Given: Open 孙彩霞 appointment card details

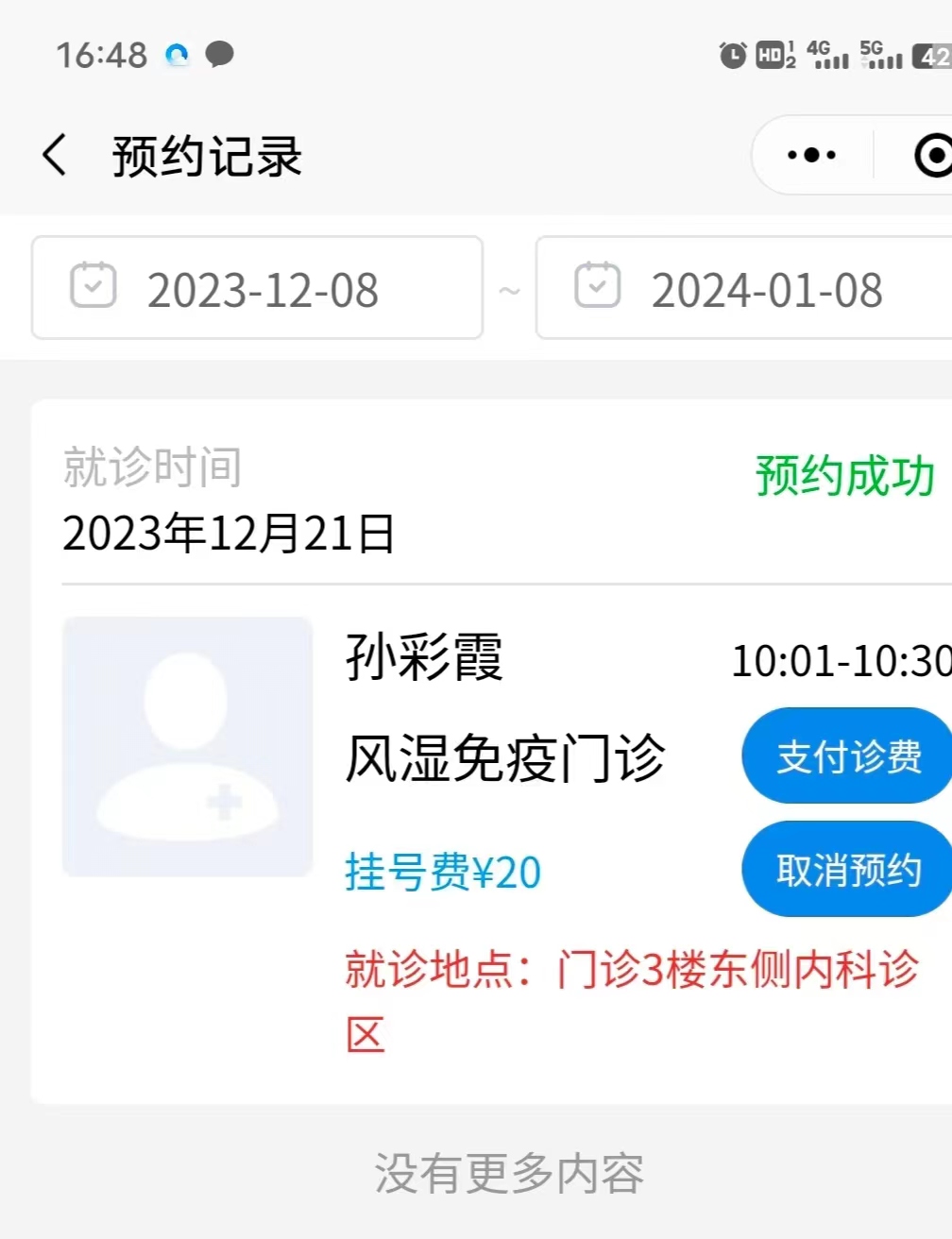Looking at the screenshot, I should coord(425,657).
